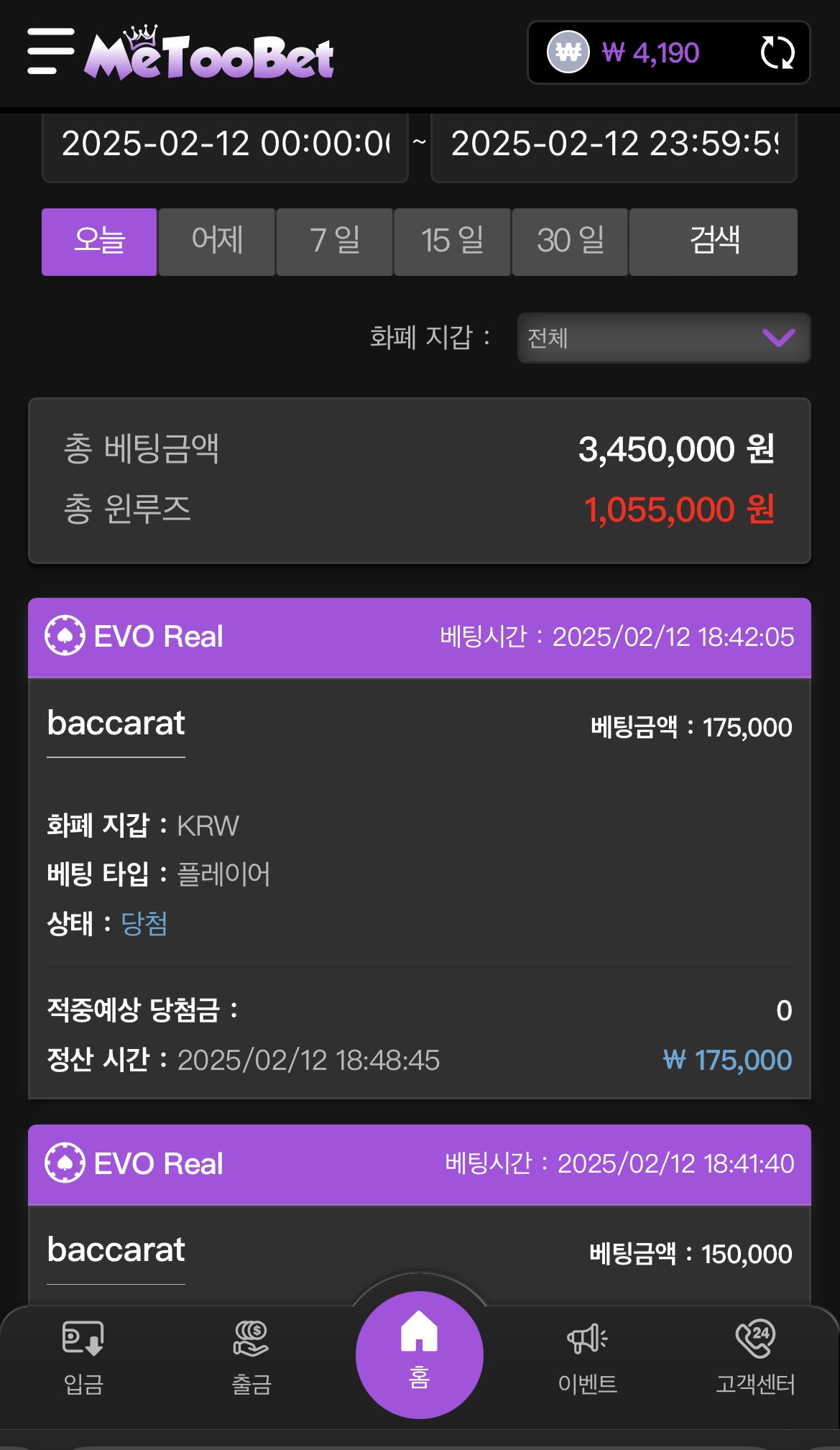Open the 이벤트 events tab
Image resolution: width=840 pixels, height=1450 pixels.
pos(588,1358)
